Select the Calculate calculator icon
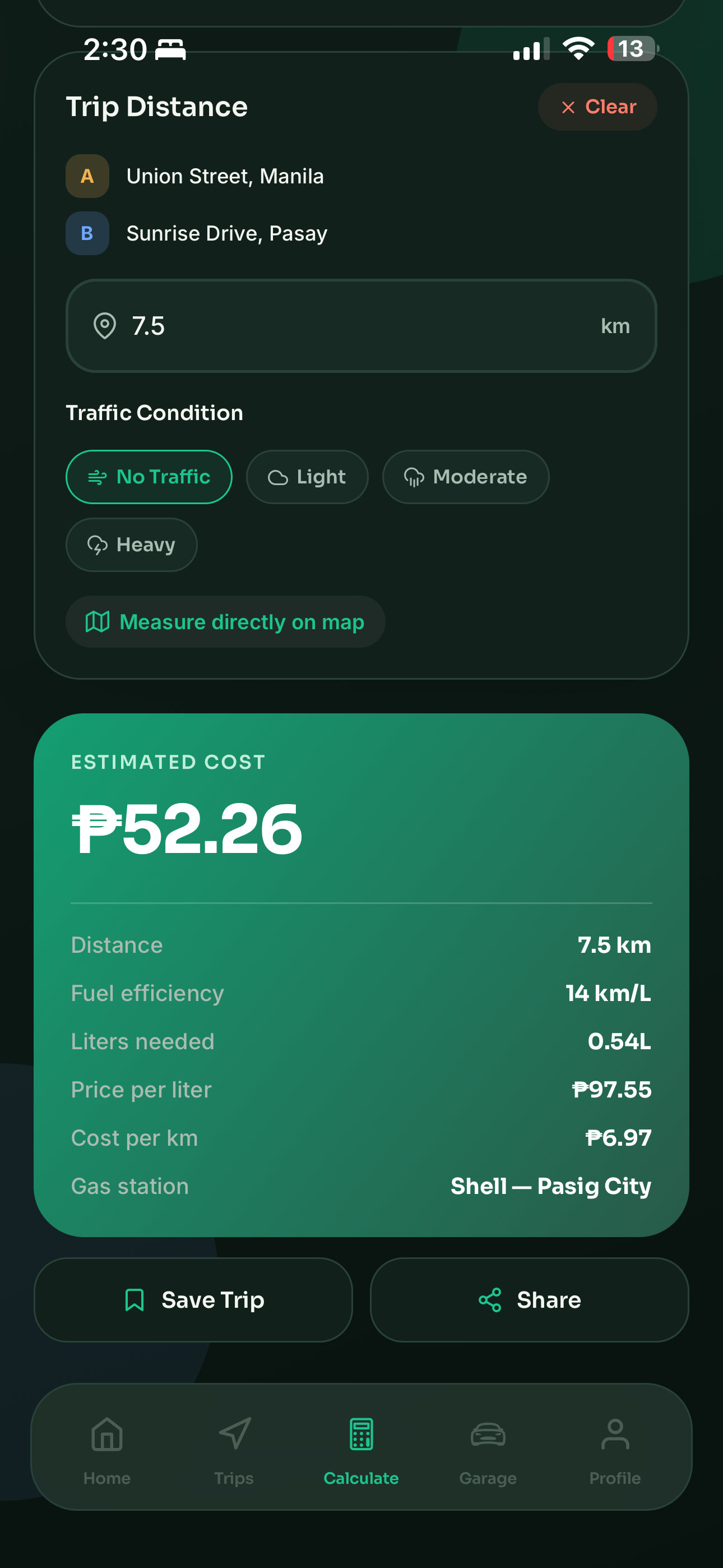Screen dimensions: 723x1568 click(x=361, y=1433)
